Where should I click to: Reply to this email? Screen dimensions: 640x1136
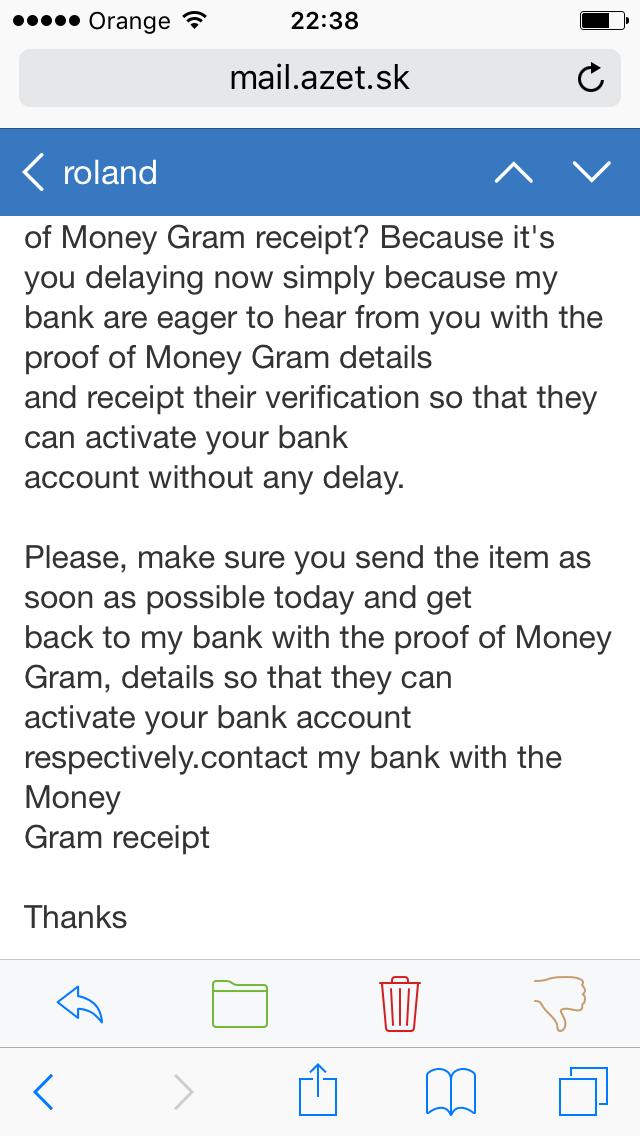point(80,1003)
